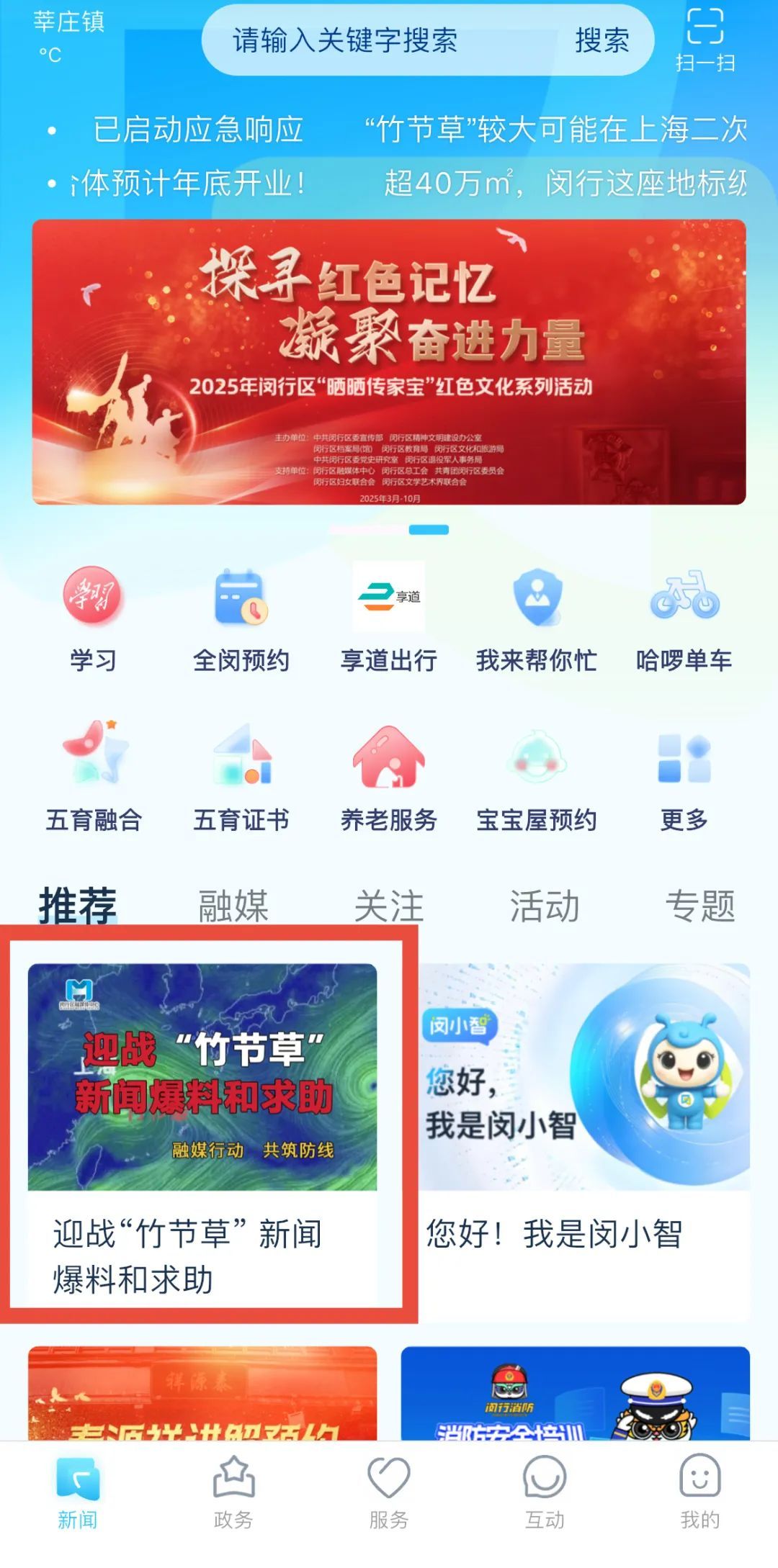This screenshot has width=778, height=1568.
Task: Tap the 搜索 button
Action: [x=602, y=41]
